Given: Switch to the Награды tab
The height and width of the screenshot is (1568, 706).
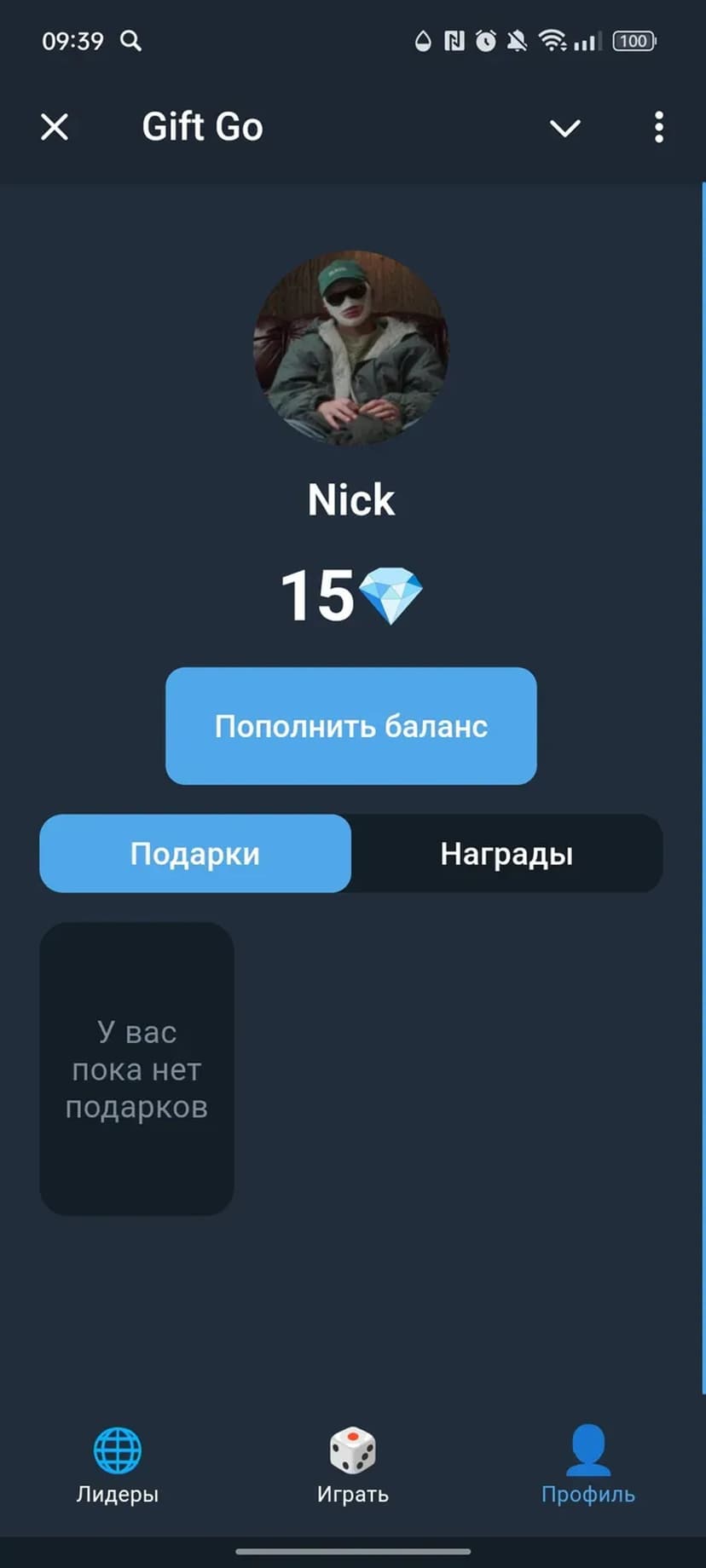Looking at the screenshot, I should coord(506,853).
